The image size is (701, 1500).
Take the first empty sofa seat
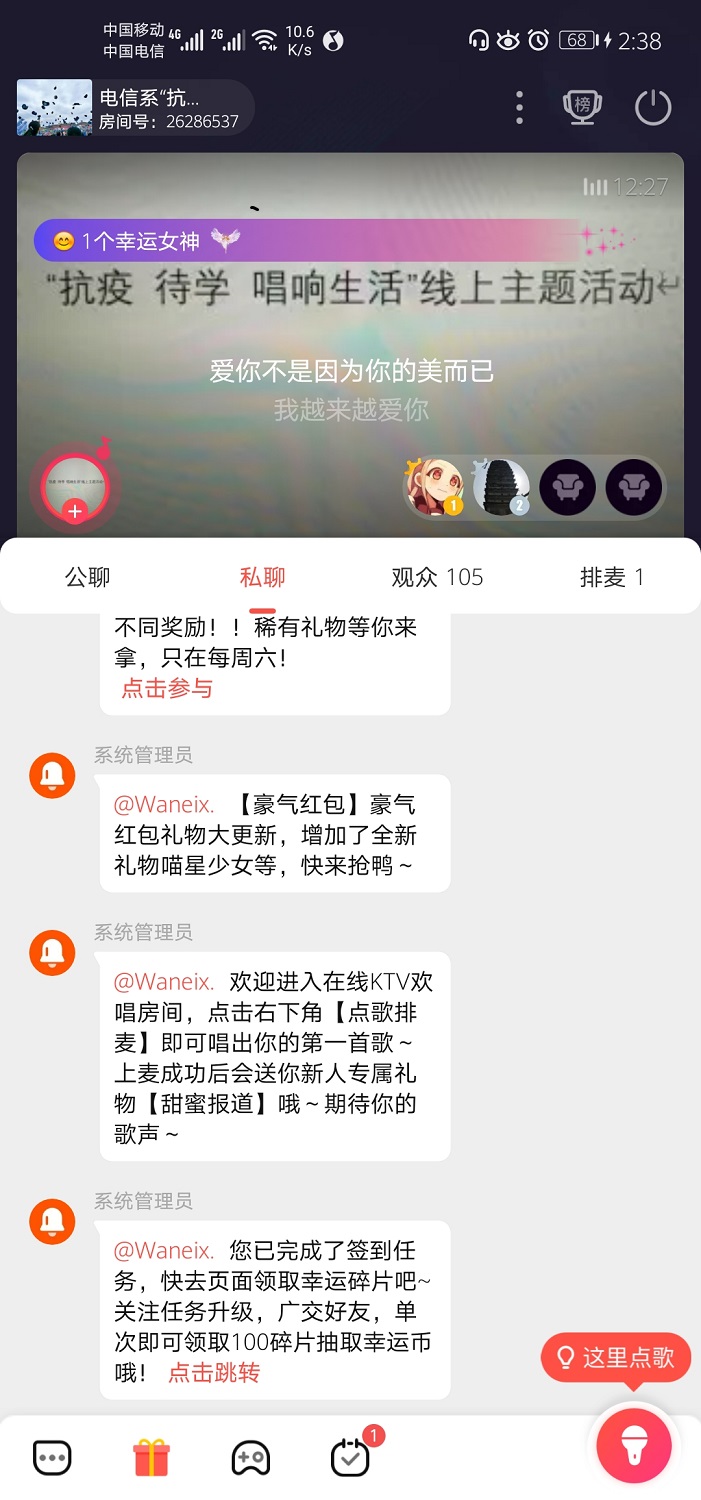coord(568,487)
